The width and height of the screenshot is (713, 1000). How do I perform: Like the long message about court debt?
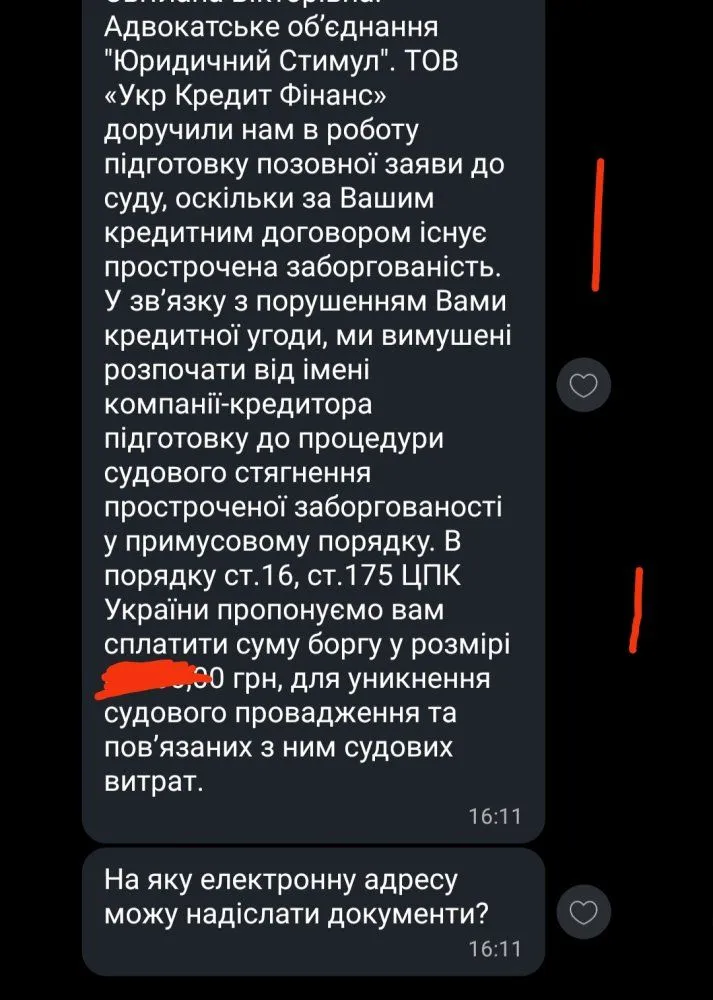[583, 384]
